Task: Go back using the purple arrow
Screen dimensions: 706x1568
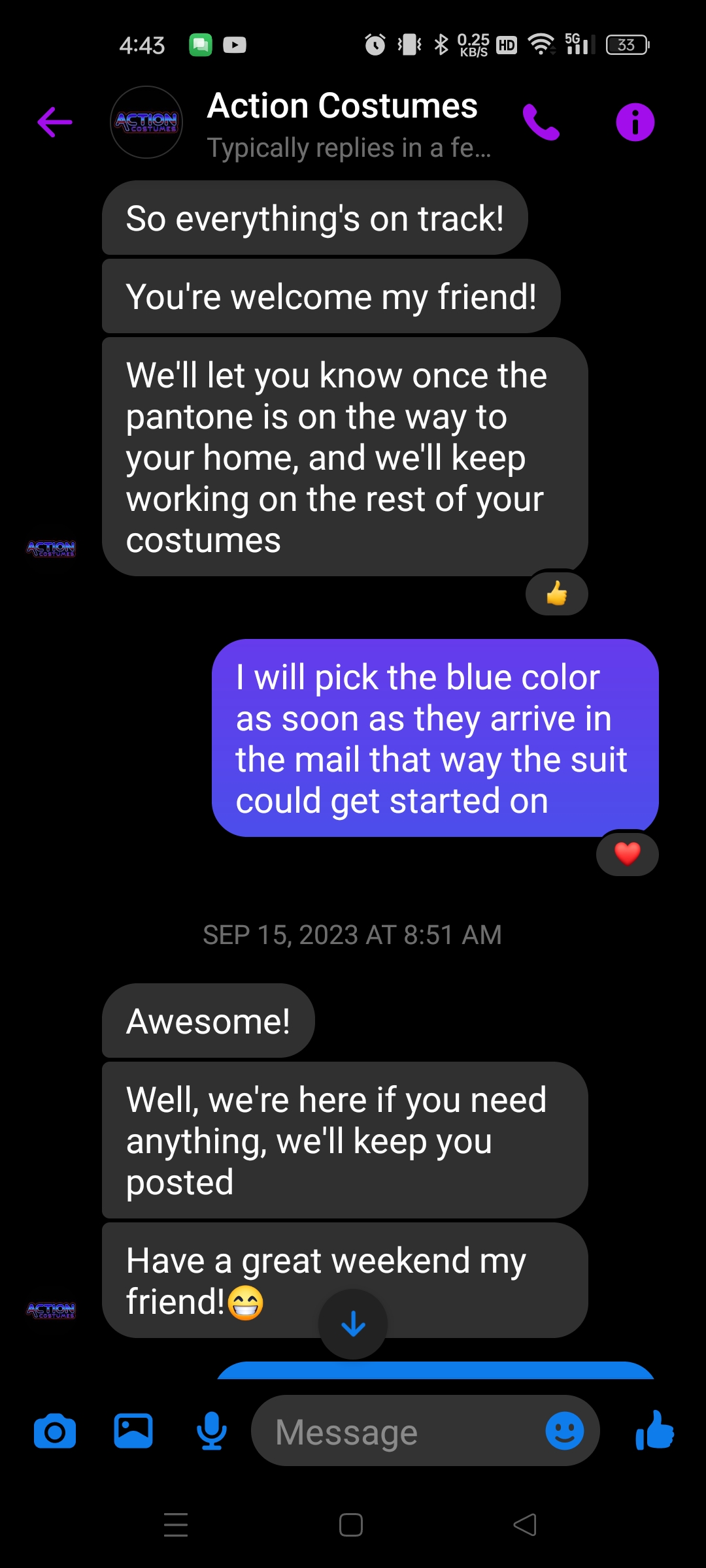Action: 55,122
